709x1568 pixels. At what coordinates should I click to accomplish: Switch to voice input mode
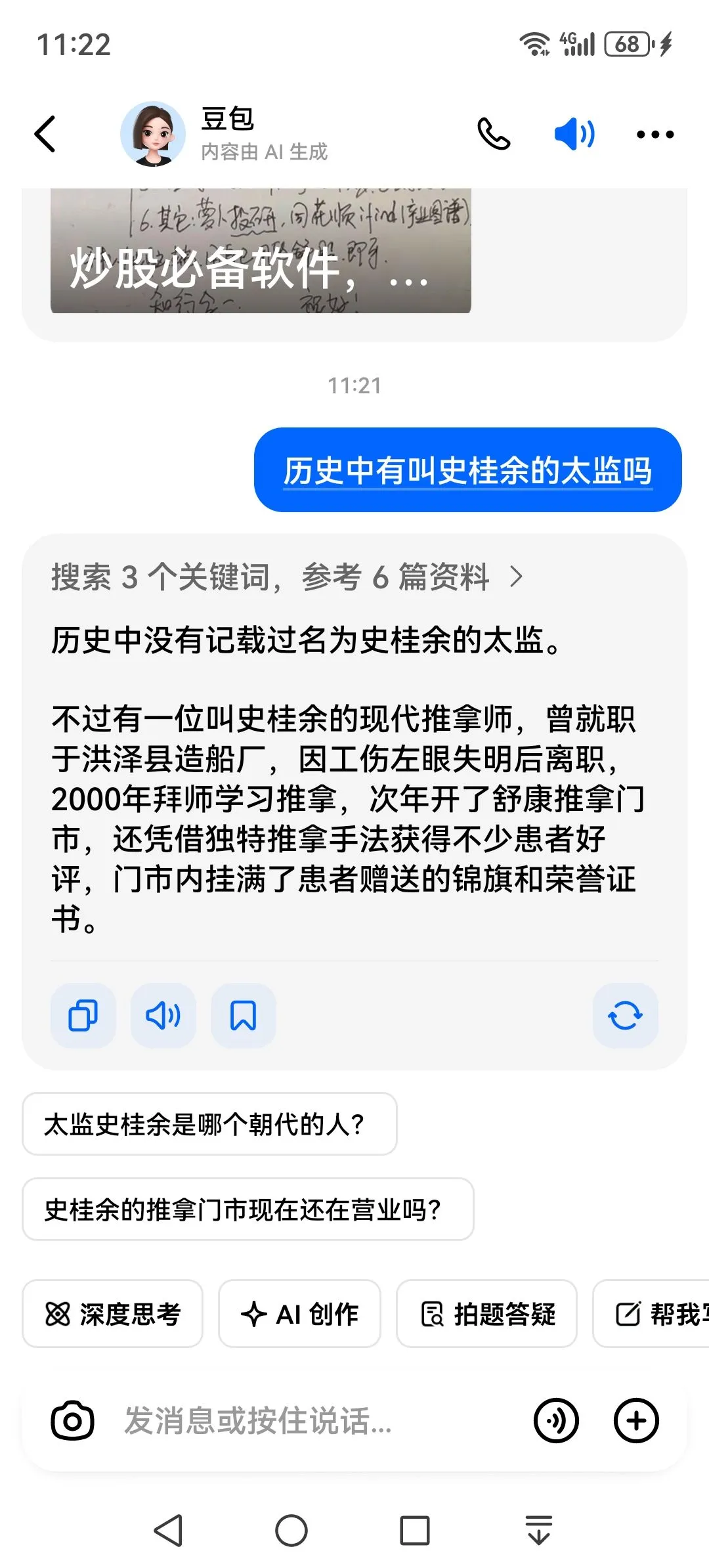(556, 1421)
